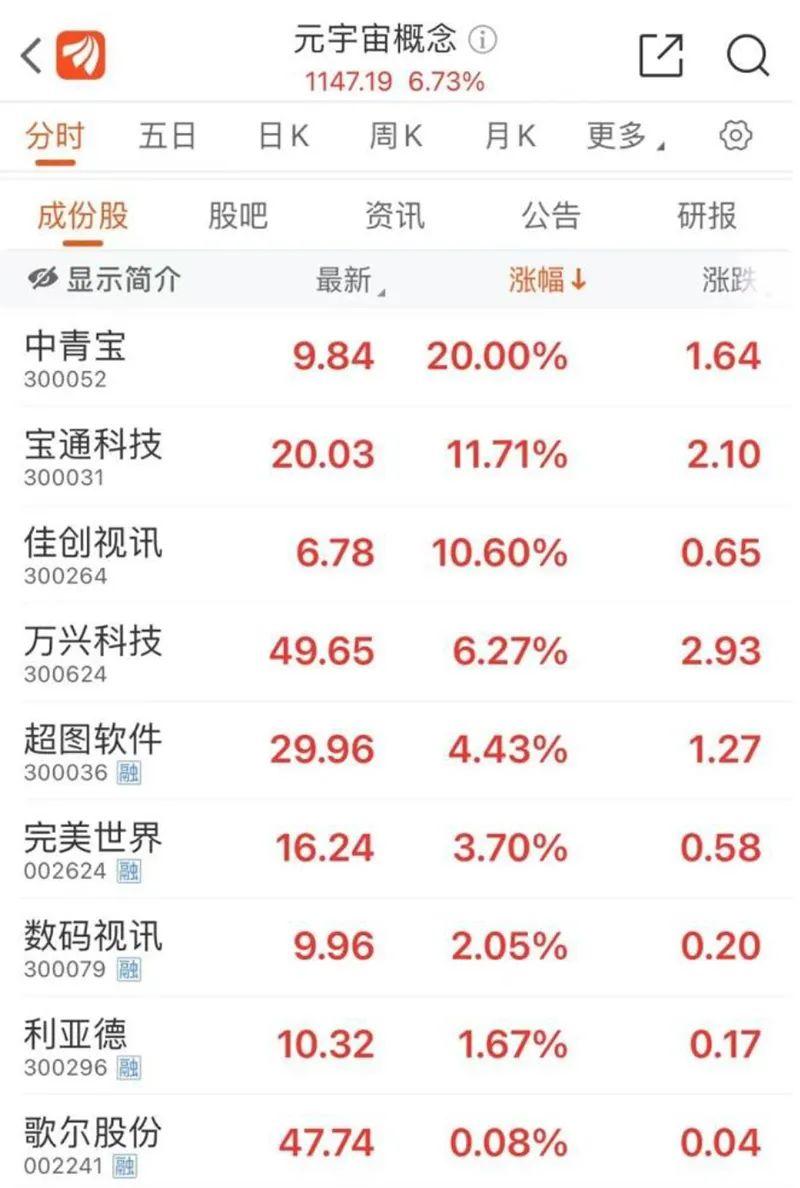Open chart settings via the gear icon
This screenshot has height=1188, width=800.
(x=735, y=135)
